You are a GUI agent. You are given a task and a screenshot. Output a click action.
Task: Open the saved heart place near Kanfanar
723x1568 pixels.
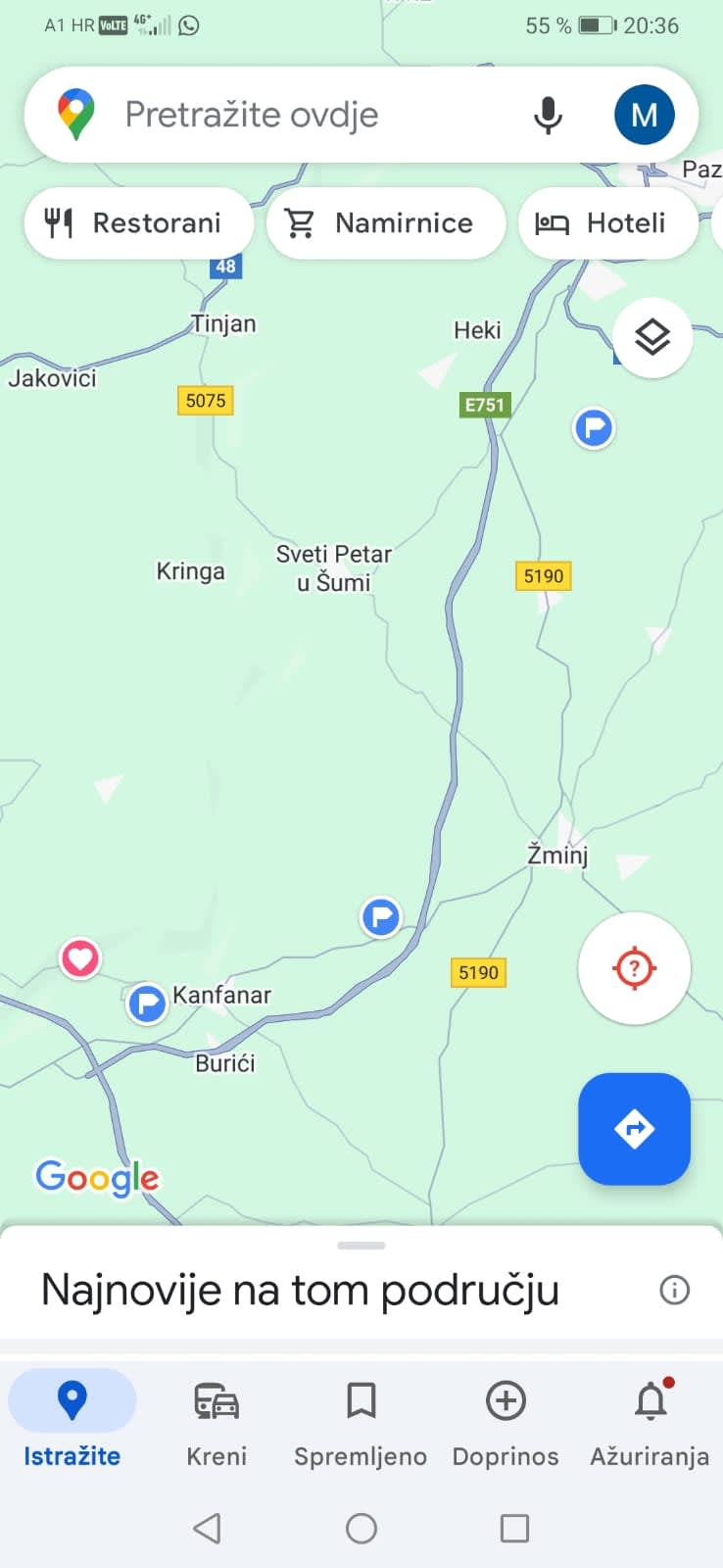click(80, 958)
